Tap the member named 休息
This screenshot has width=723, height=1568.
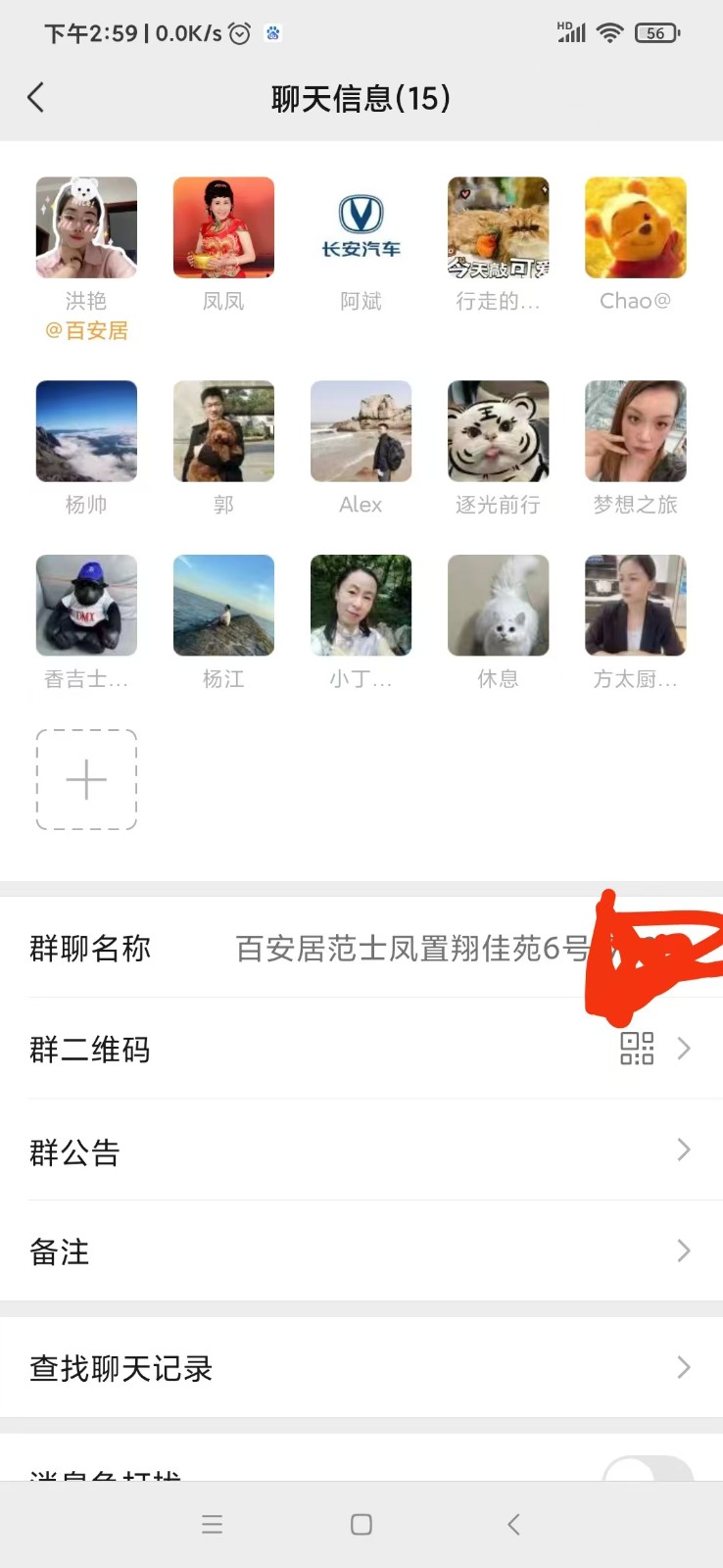(x=498, y=606)
